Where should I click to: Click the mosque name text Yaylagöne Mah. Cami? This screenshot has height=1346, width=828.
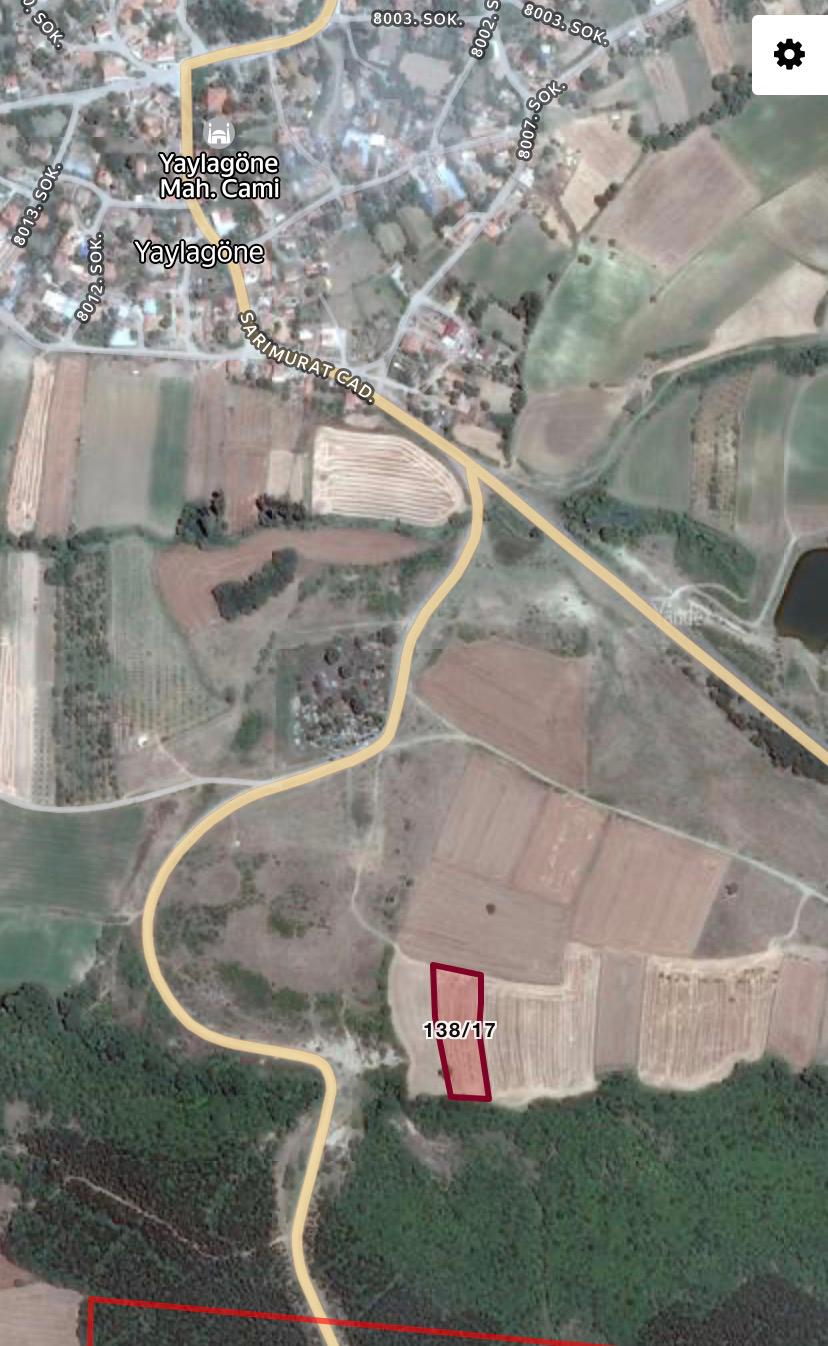click(x=220, y=176)
